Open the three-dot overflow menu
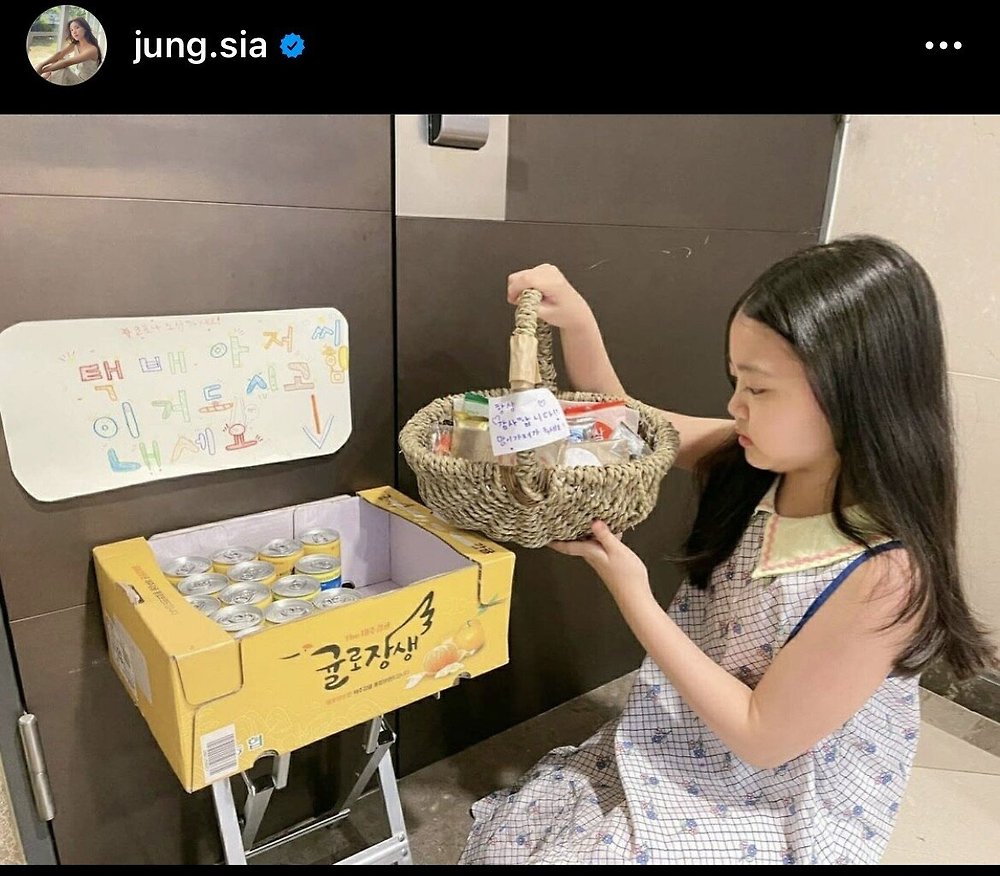1000x876 pixels. [942, 46]
